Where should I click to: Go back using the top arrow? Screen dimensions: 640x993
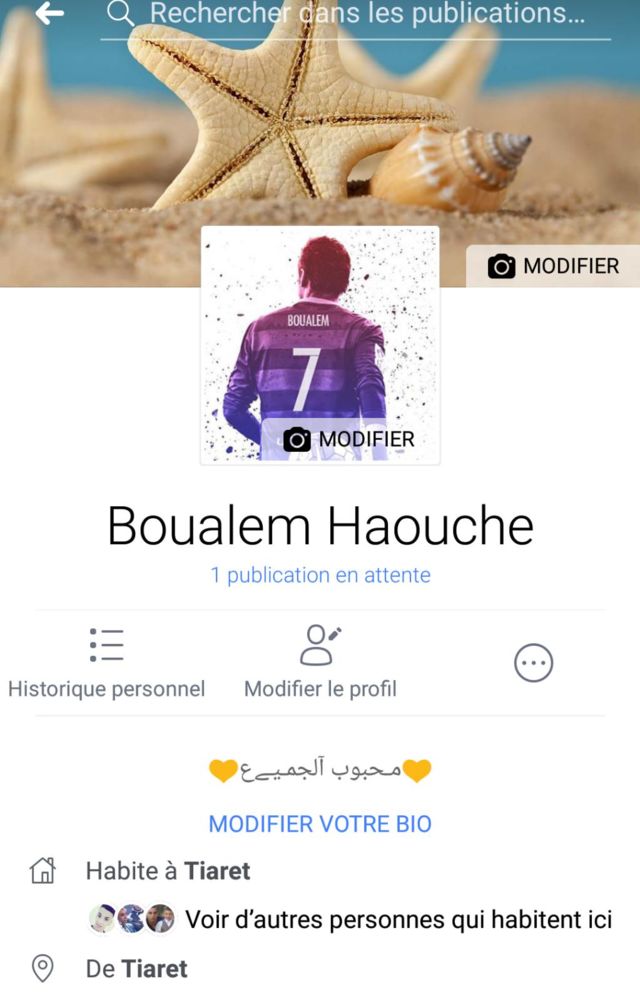(49, 13)
